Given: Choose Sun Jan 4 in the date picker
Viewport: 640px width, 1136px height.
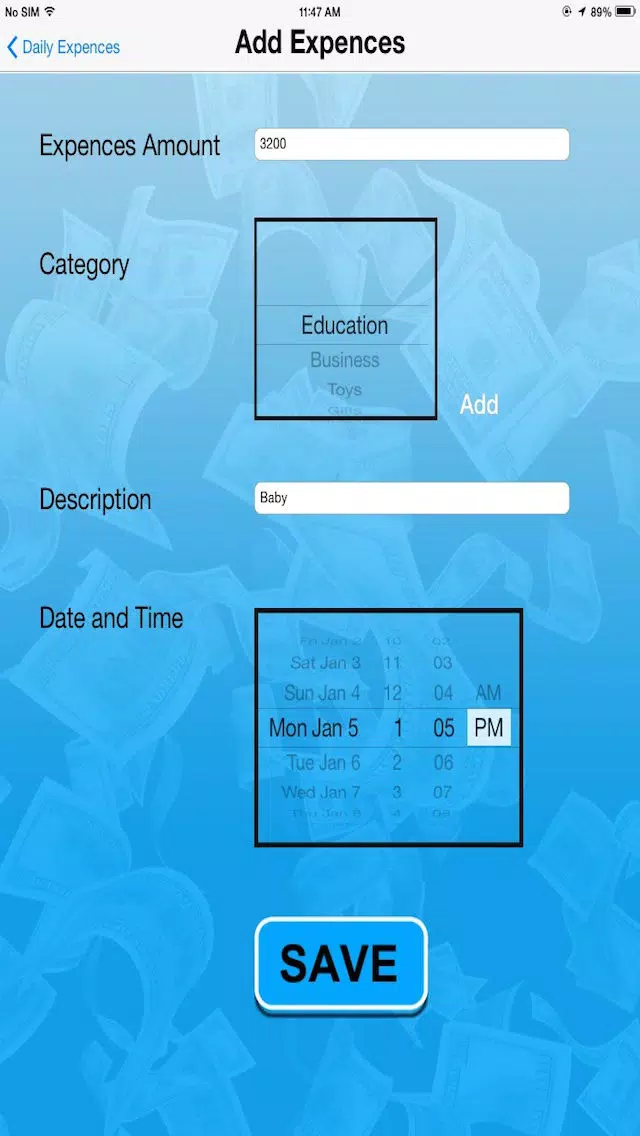Looking at the screenshot, I should (322, 693).
